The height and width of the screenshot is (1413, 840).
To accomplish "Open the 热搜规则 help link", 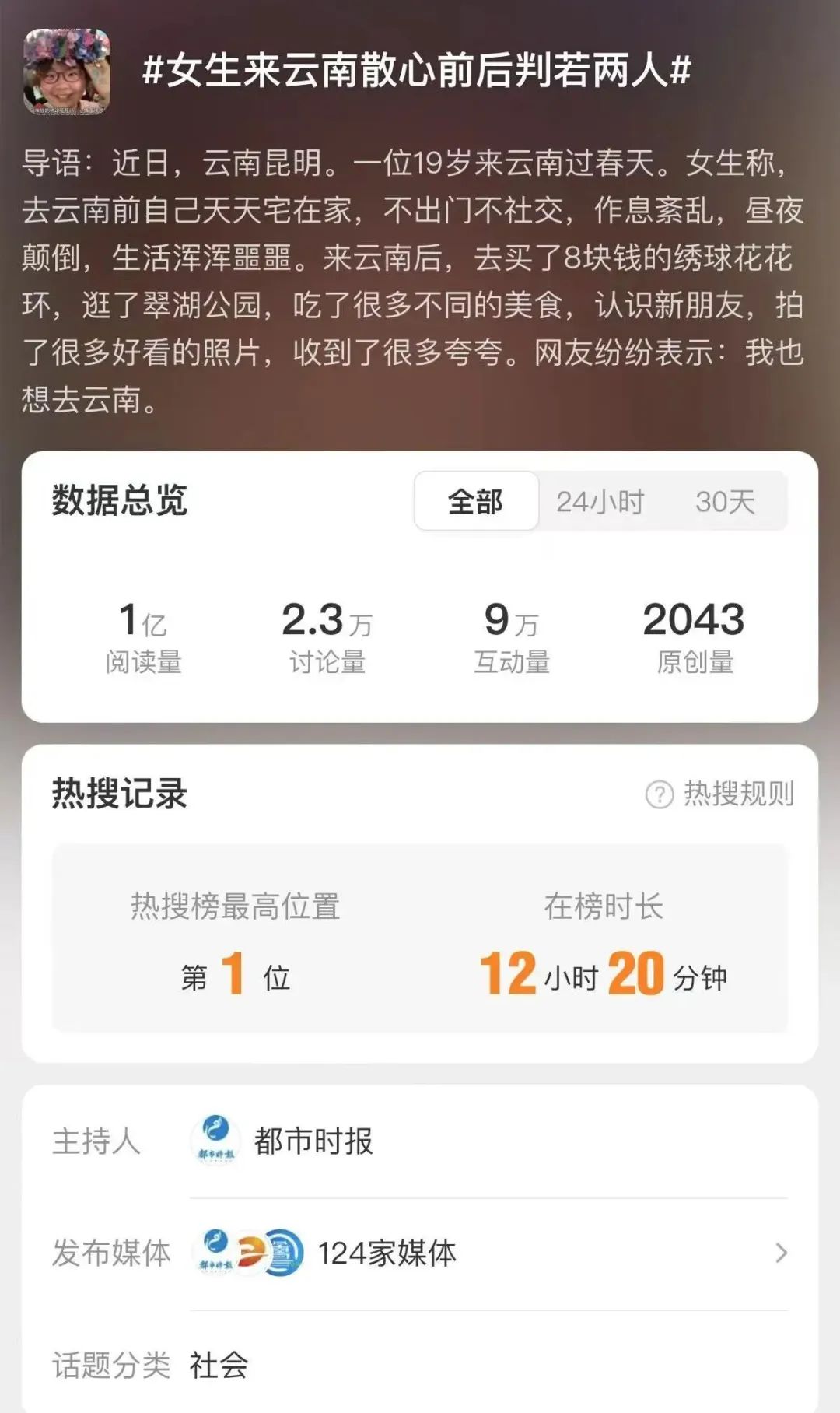I will coord(720,794).
